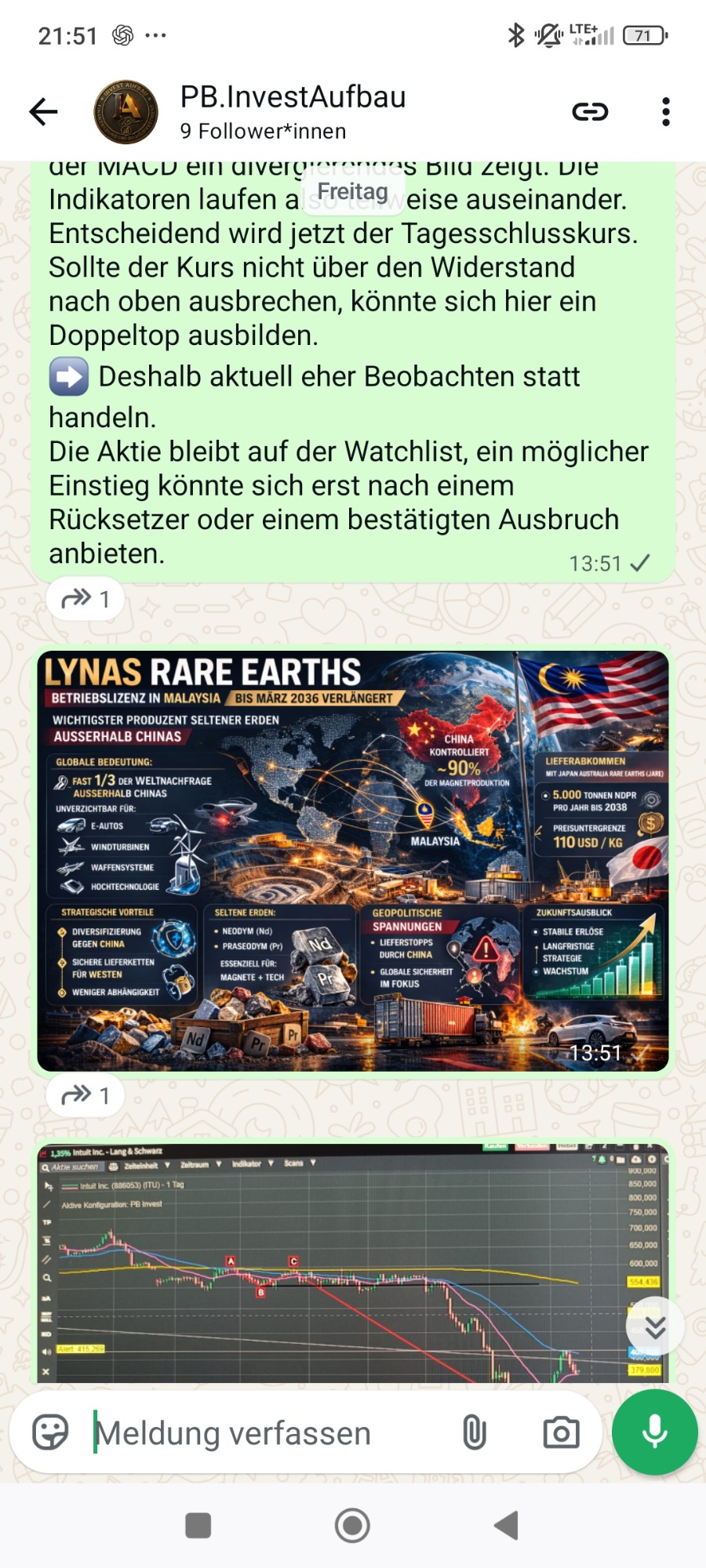Open the emoji picker
Screen dimensions: 706x1568
[50, 1433]
